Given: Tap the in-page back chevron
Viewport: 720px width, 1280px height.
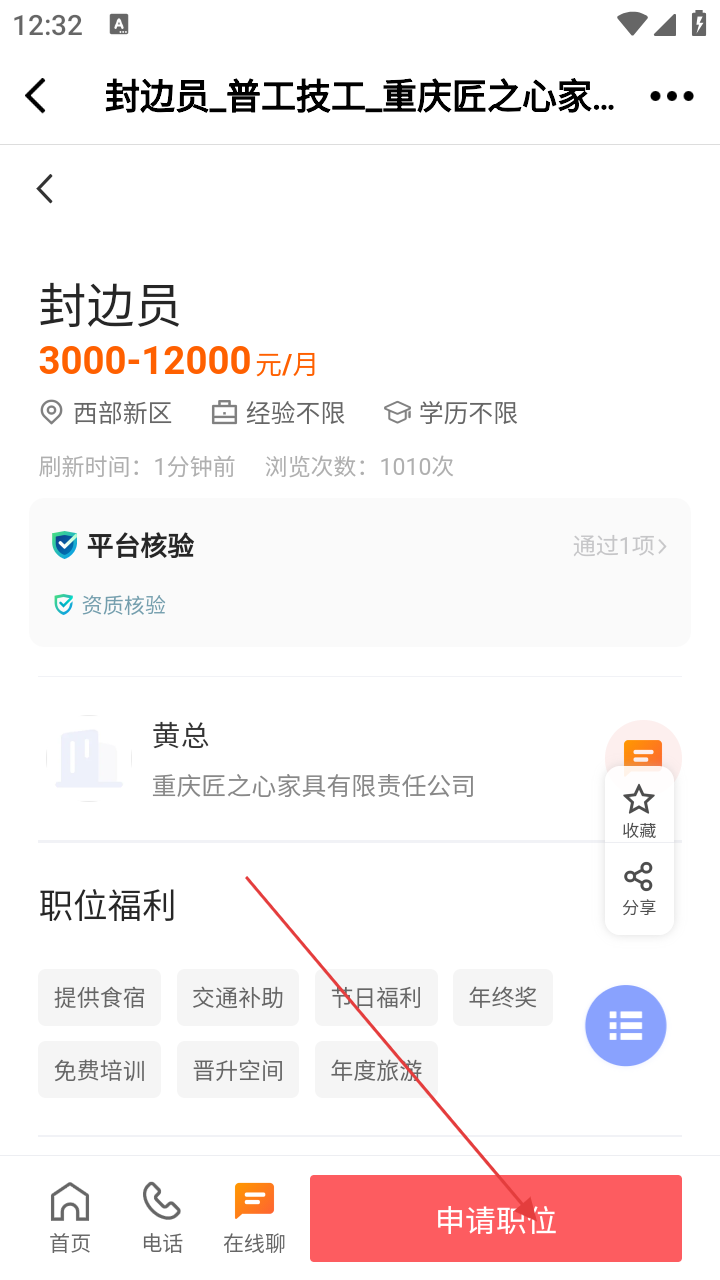Looking at the screenshot, I should (x=44, y=188).
